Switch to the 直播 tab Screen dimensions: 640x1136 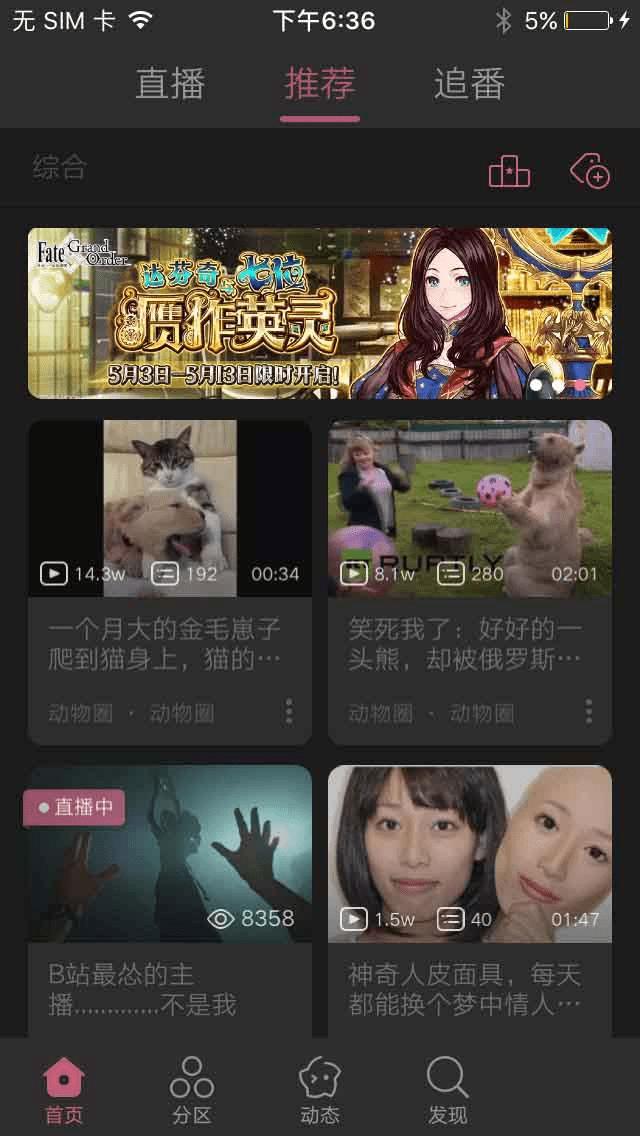170,84
